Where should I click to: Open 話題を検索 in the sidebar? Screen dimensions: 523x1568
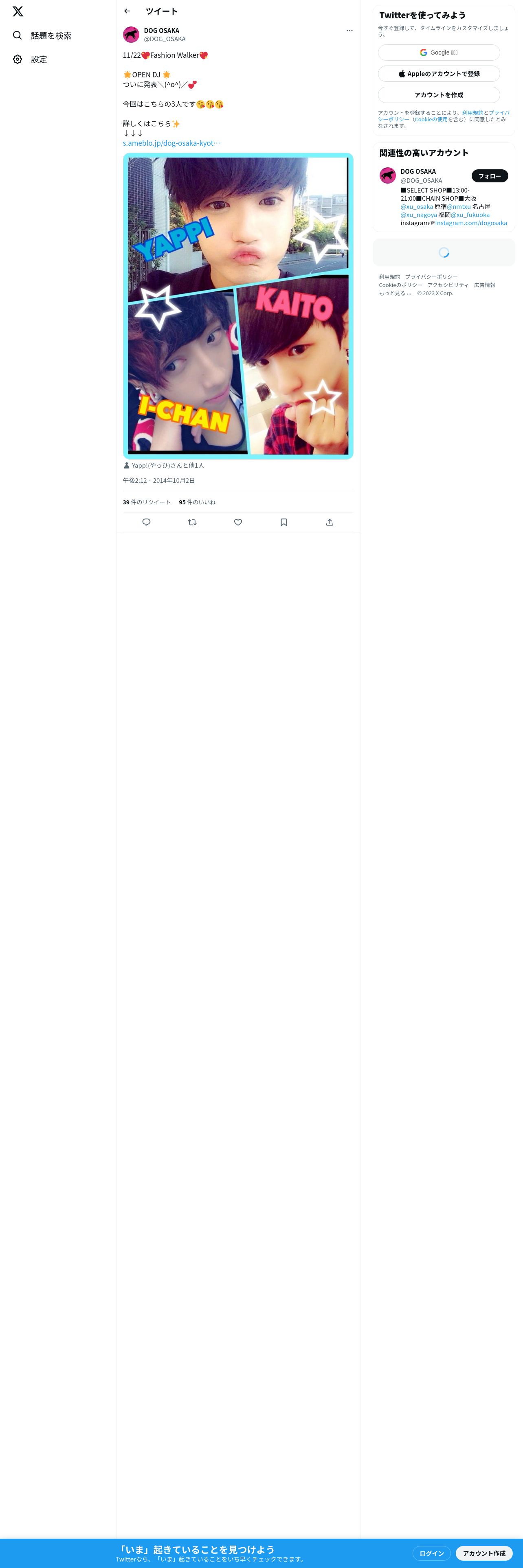(x=42, y=35)
